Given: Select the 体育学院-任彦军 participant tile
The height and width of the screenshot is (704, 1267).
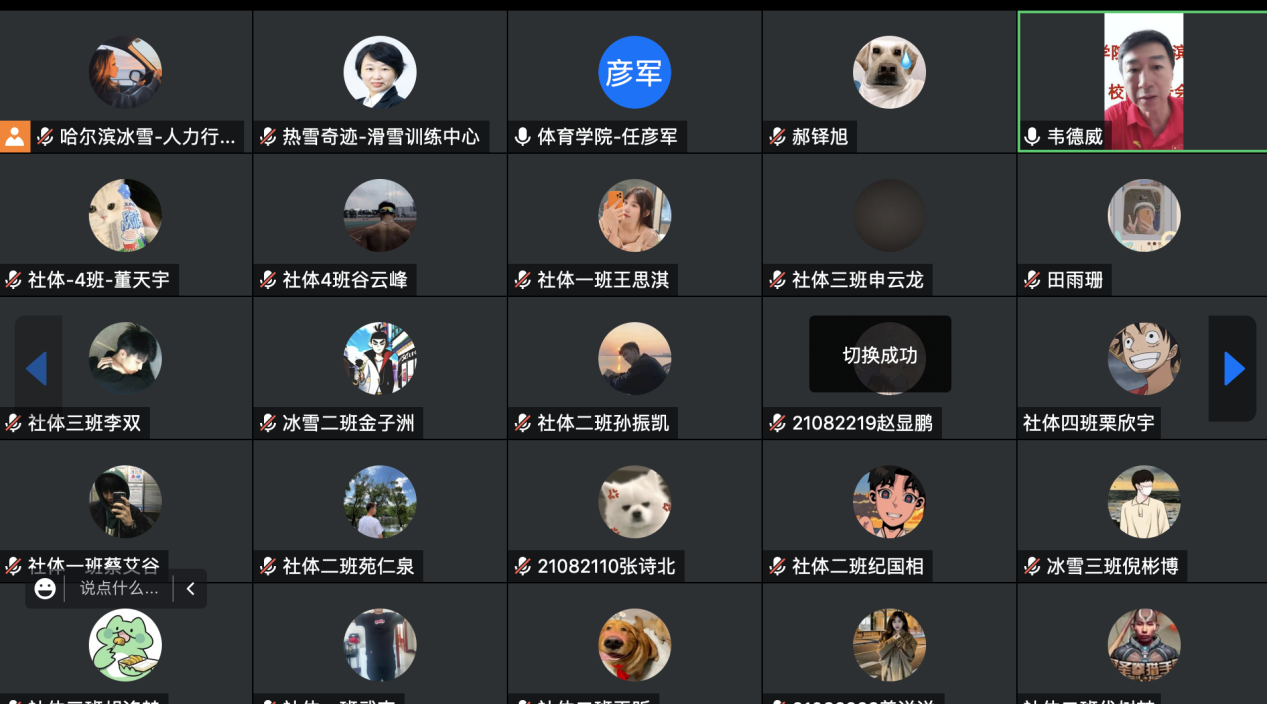Looking at the screenshot, I should (634, 82).
